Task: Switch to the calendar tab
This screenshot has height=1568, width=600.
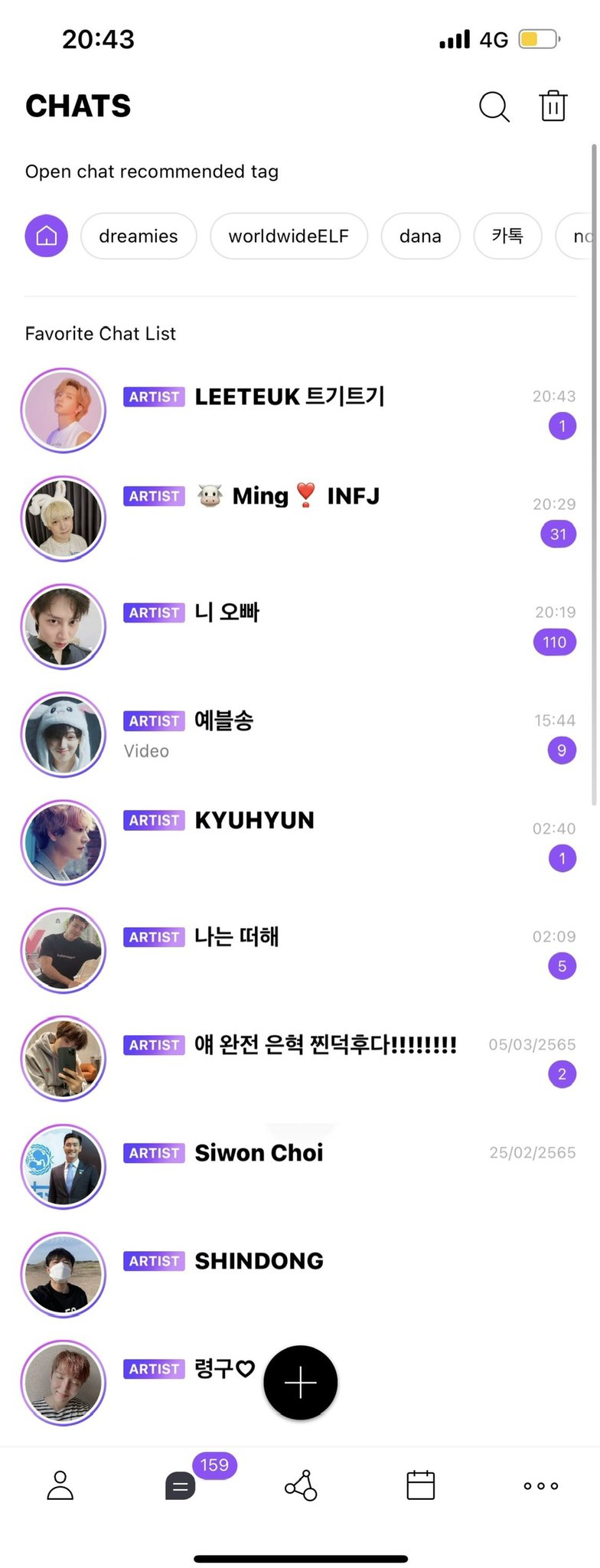Action: coord(420,1485)
